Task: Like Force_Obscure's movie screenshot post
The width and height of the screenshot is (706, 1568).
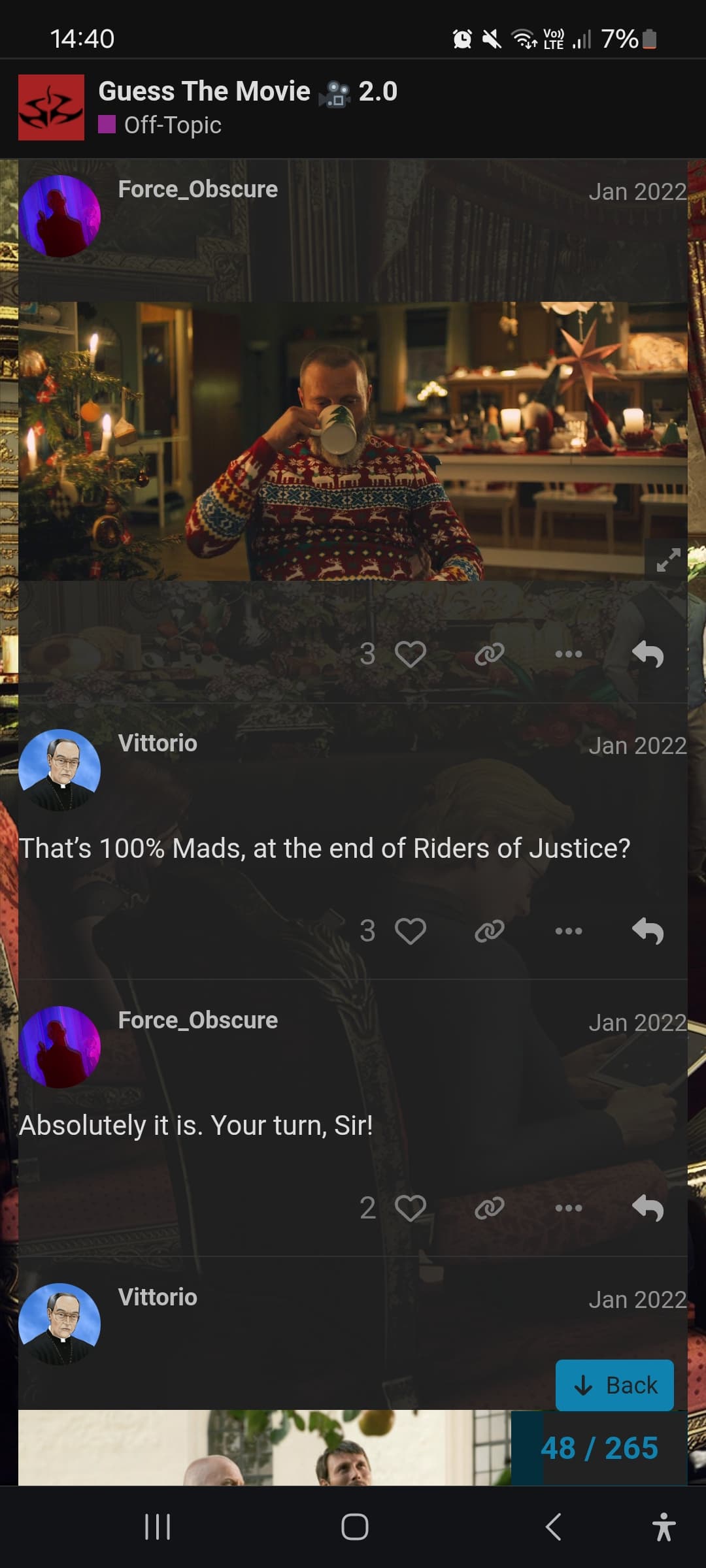Action: pyautogui.click(x=411, y=654)
